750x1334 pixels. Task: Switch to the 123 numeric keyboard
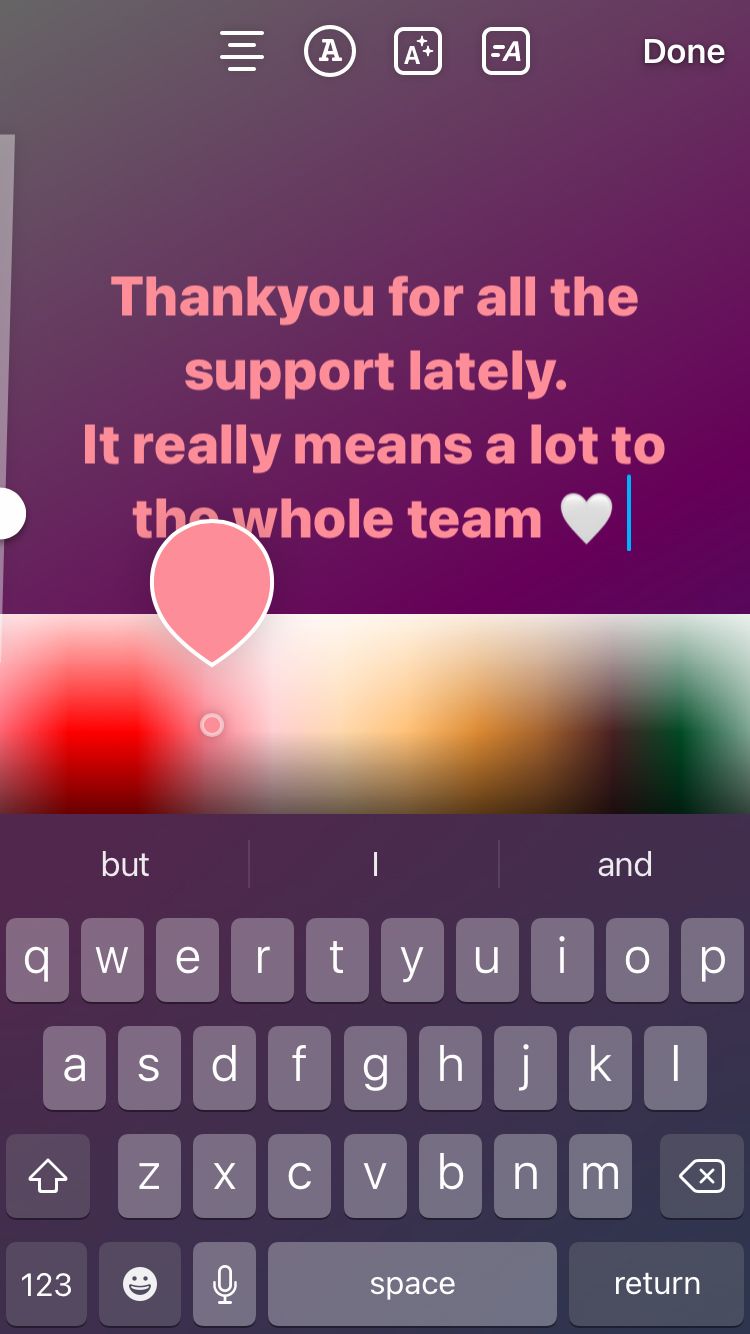click(x=47, y=1284)
